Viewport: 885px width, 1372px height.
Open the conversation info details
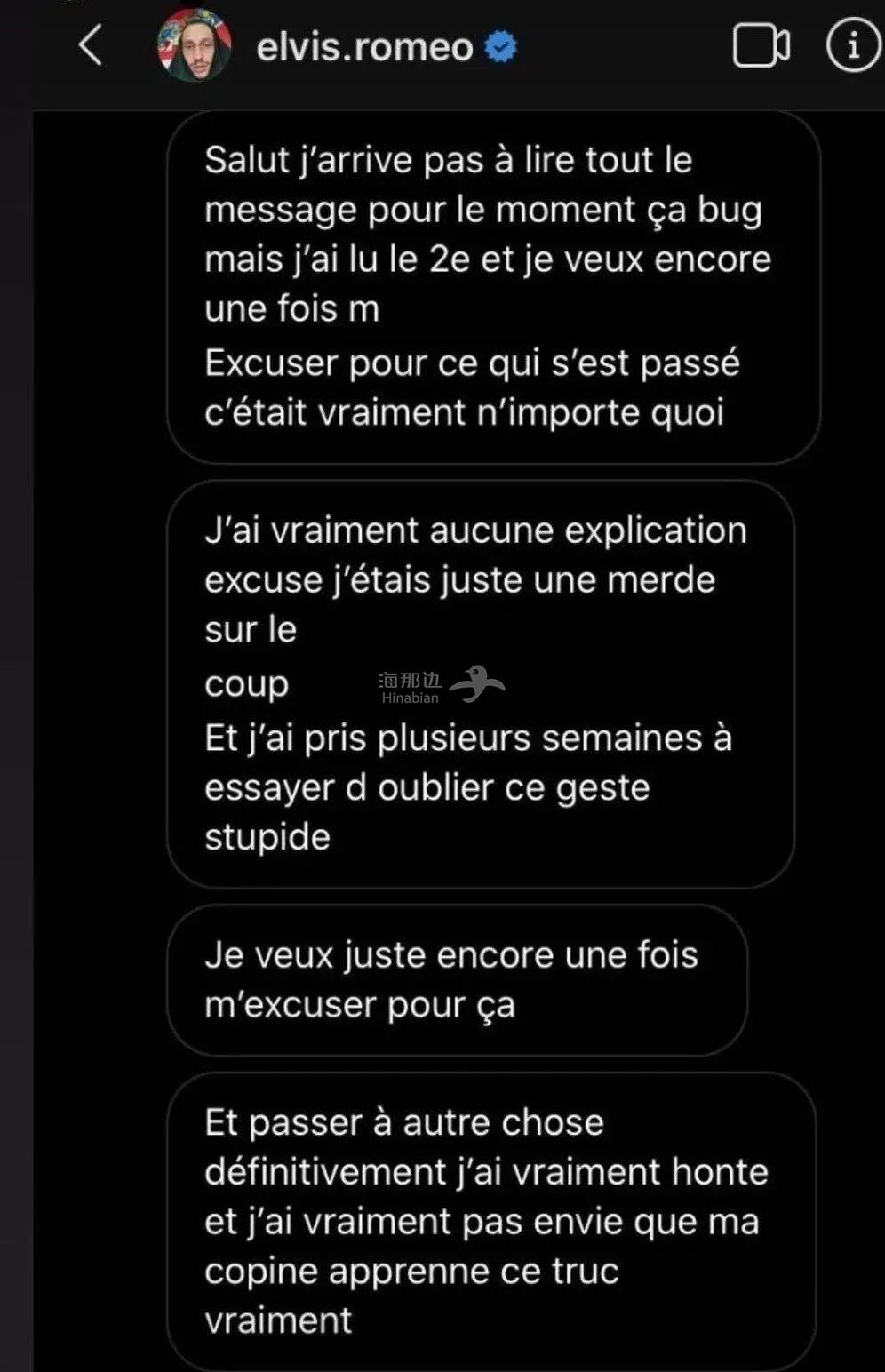pyautogui.click(x=852, y=45)
